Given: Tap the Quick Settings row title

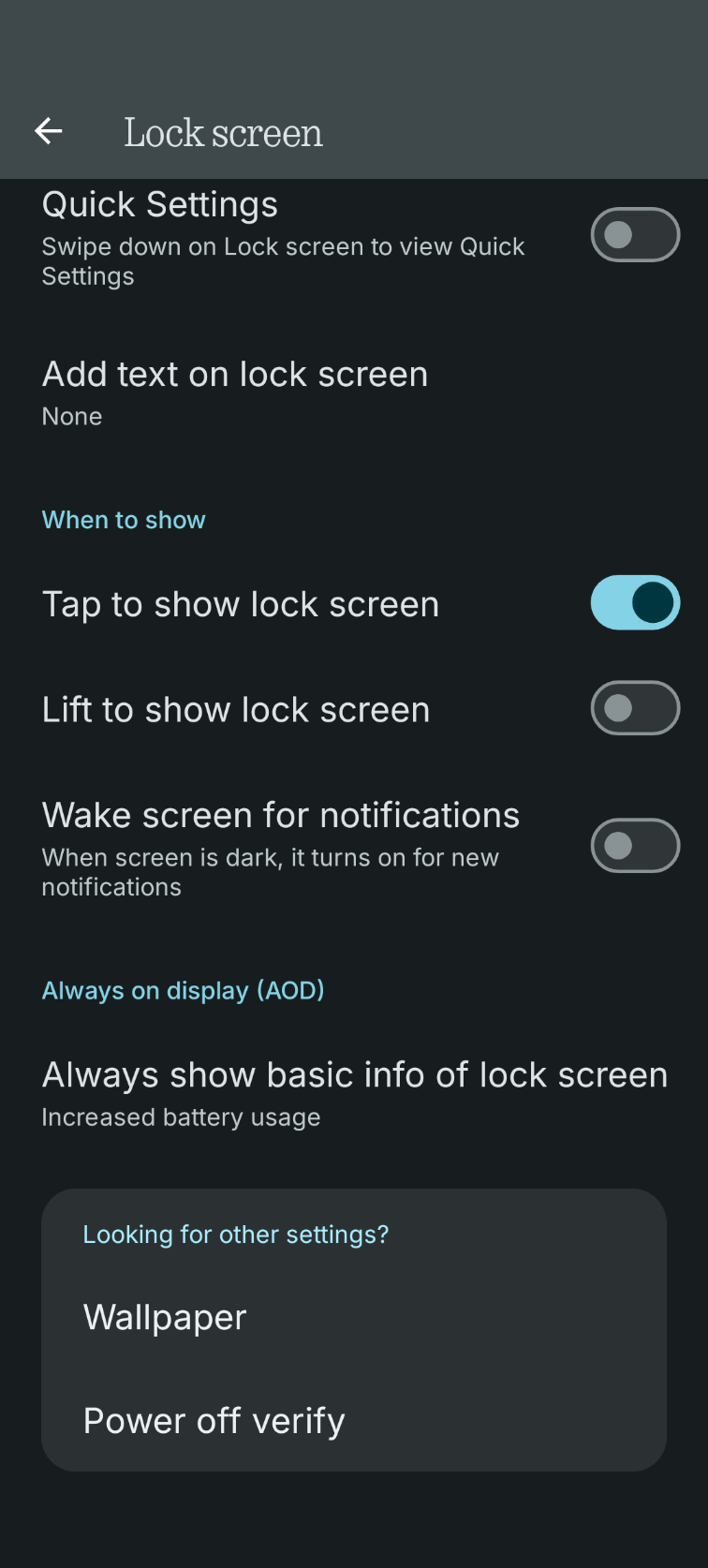Looking at the screenshot, I should 159,203.
